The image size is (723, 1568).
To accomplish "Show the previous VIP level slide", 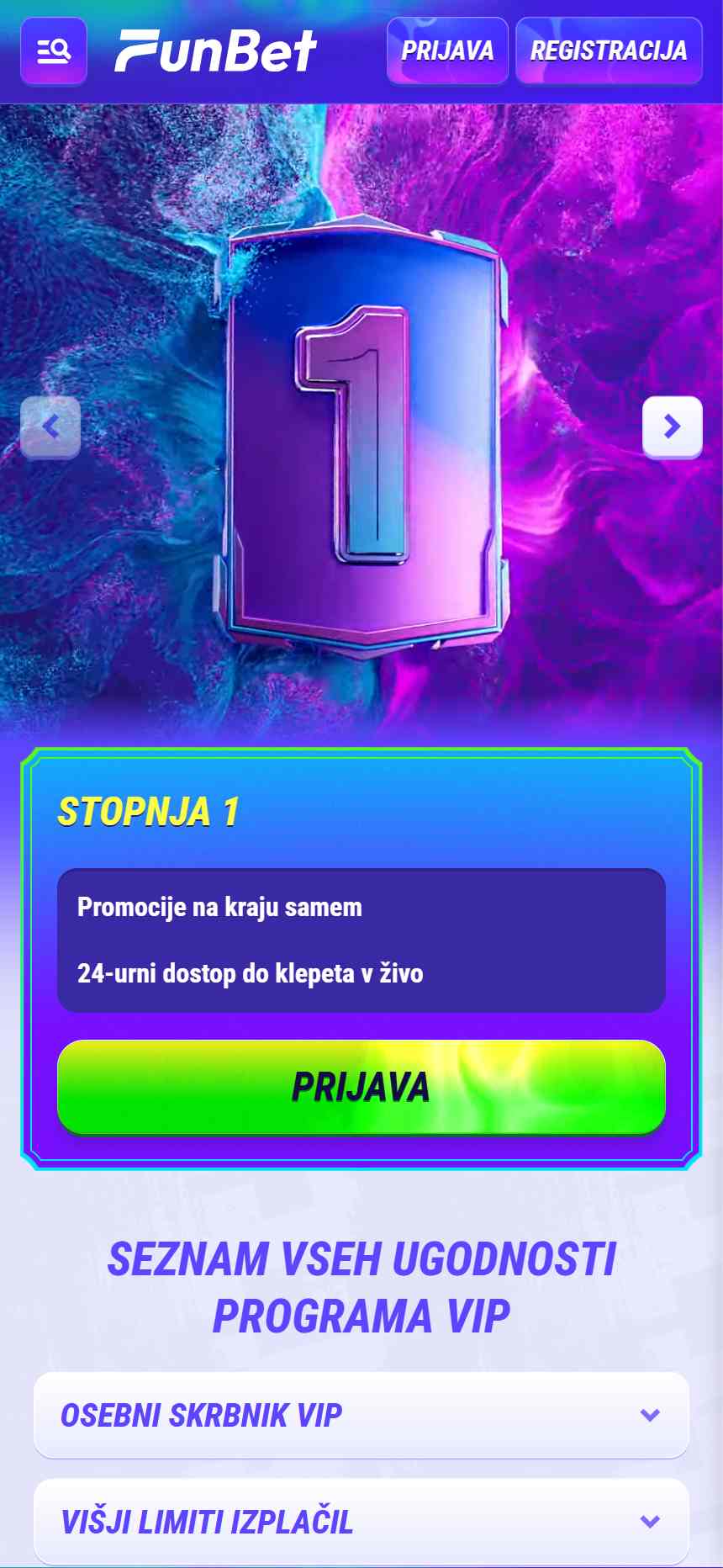I will point(50,427).
